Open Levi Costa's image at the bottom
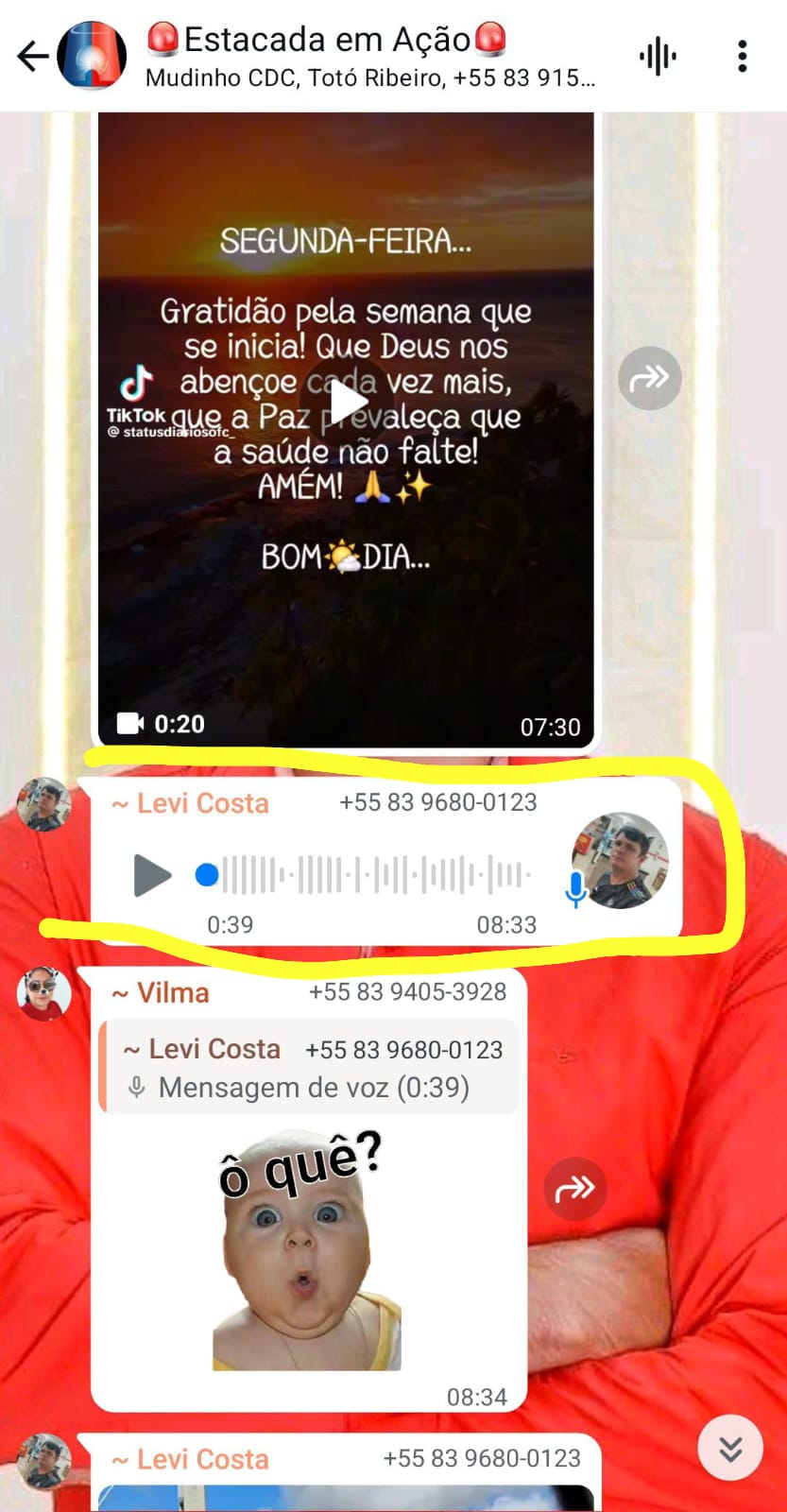This screenshot has width=787, height=1512. 346,1498
